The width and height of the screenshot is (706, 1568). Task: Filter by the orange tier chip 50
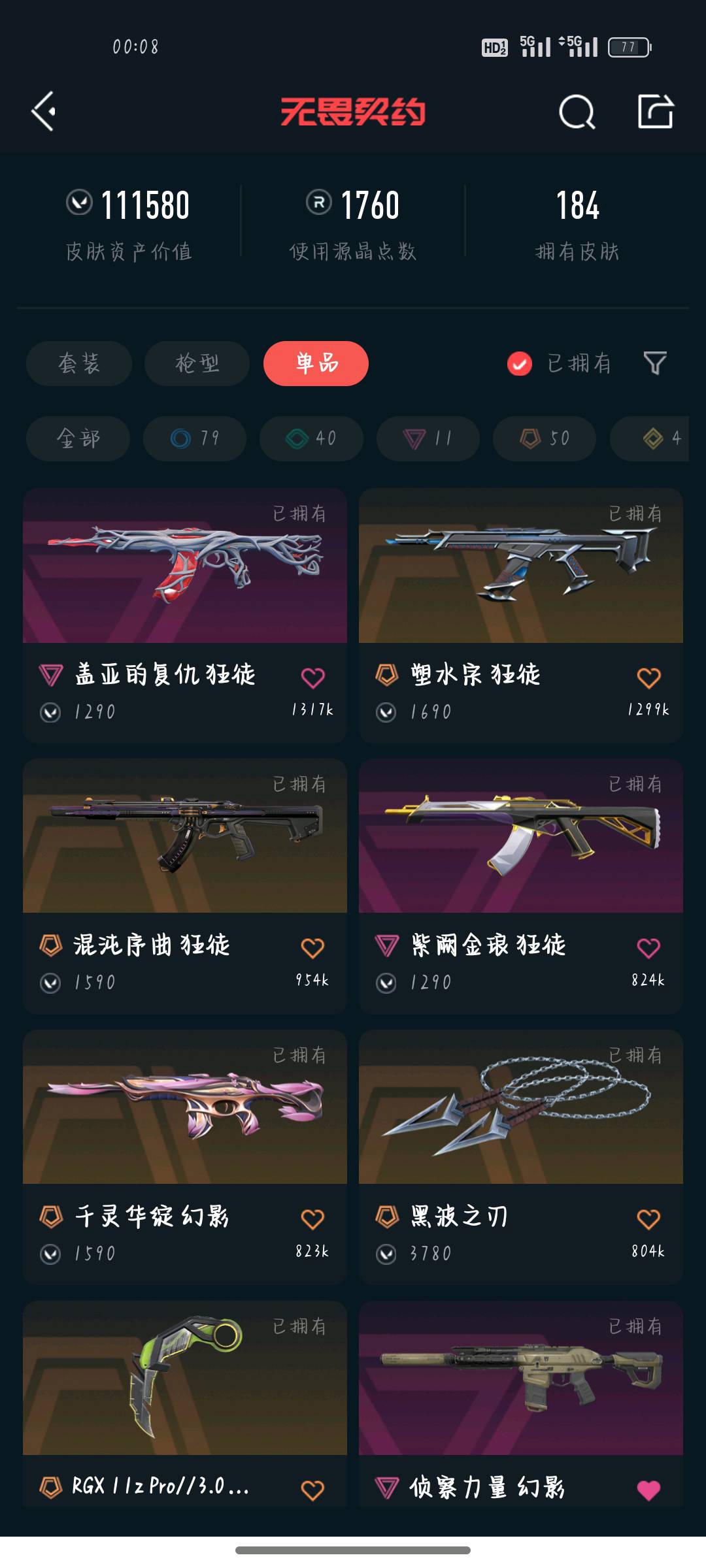pyautogui.click(x=544, y=438)
